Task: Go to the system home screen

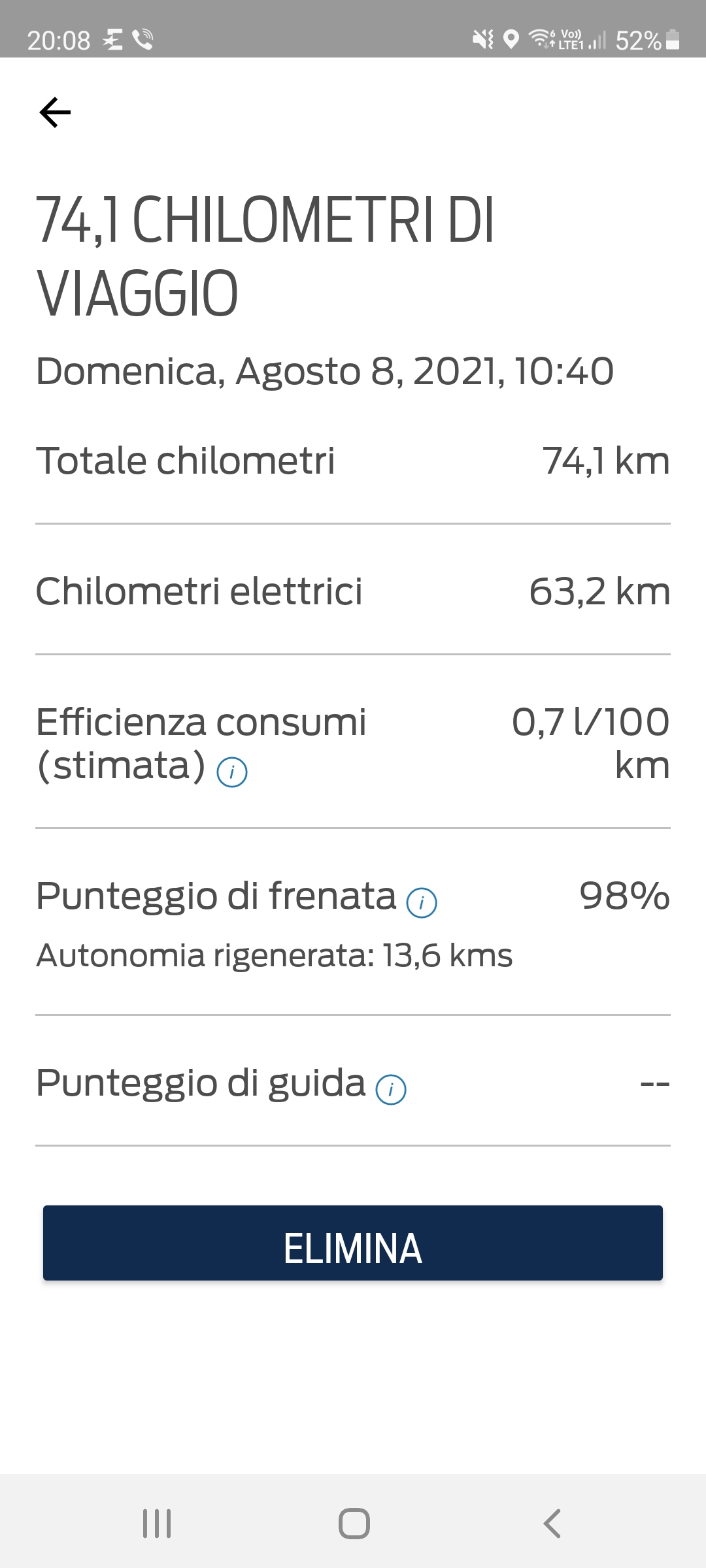Action: (354, 1524)
